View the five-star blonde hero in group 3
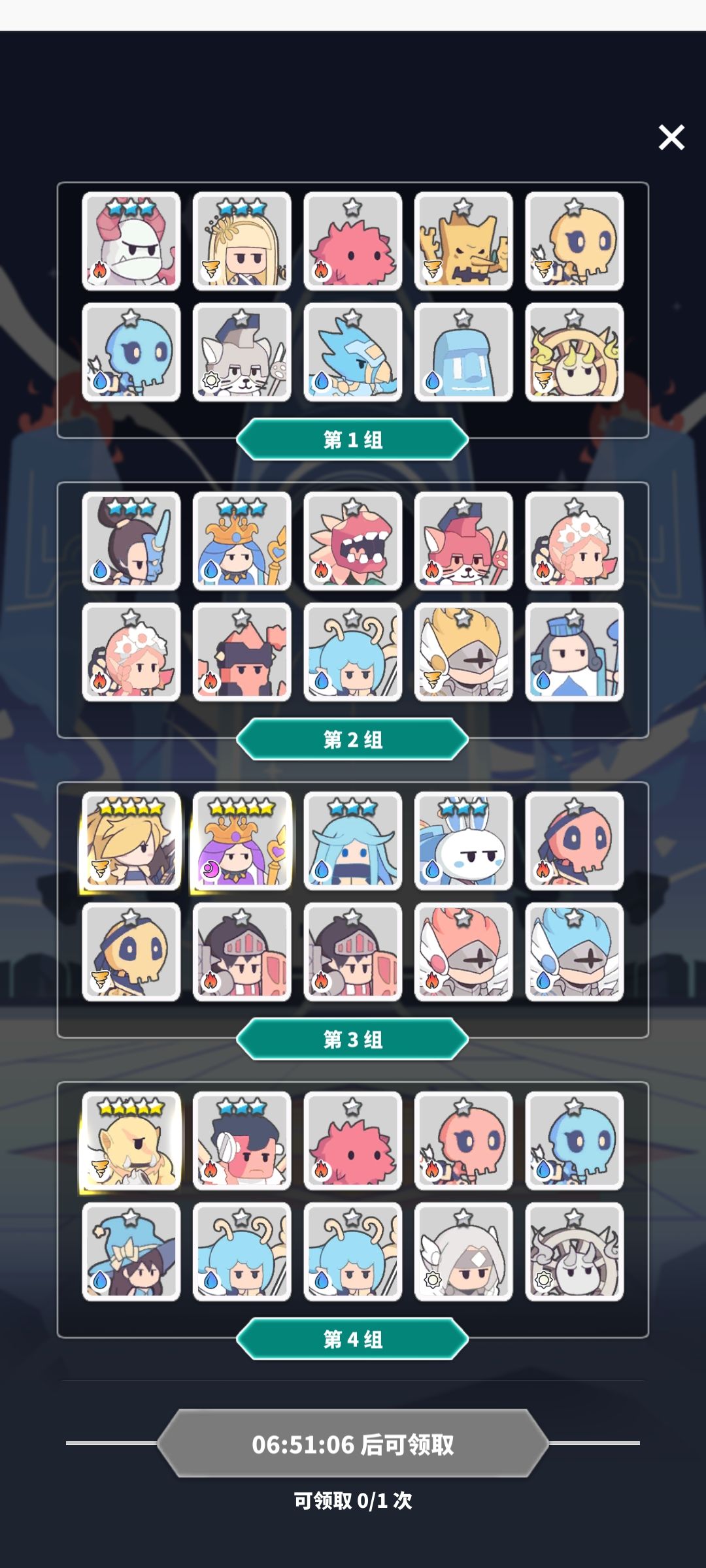 pyautogui.click(x=131, y=841)
